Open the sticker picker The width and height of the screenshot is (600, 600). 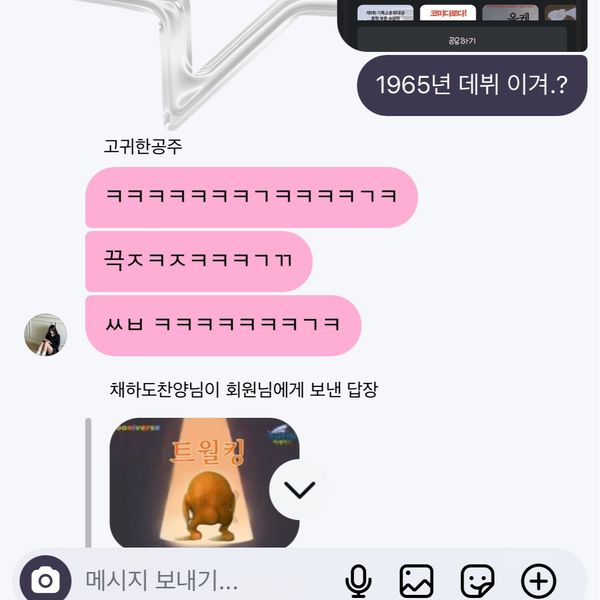(477, 580)
